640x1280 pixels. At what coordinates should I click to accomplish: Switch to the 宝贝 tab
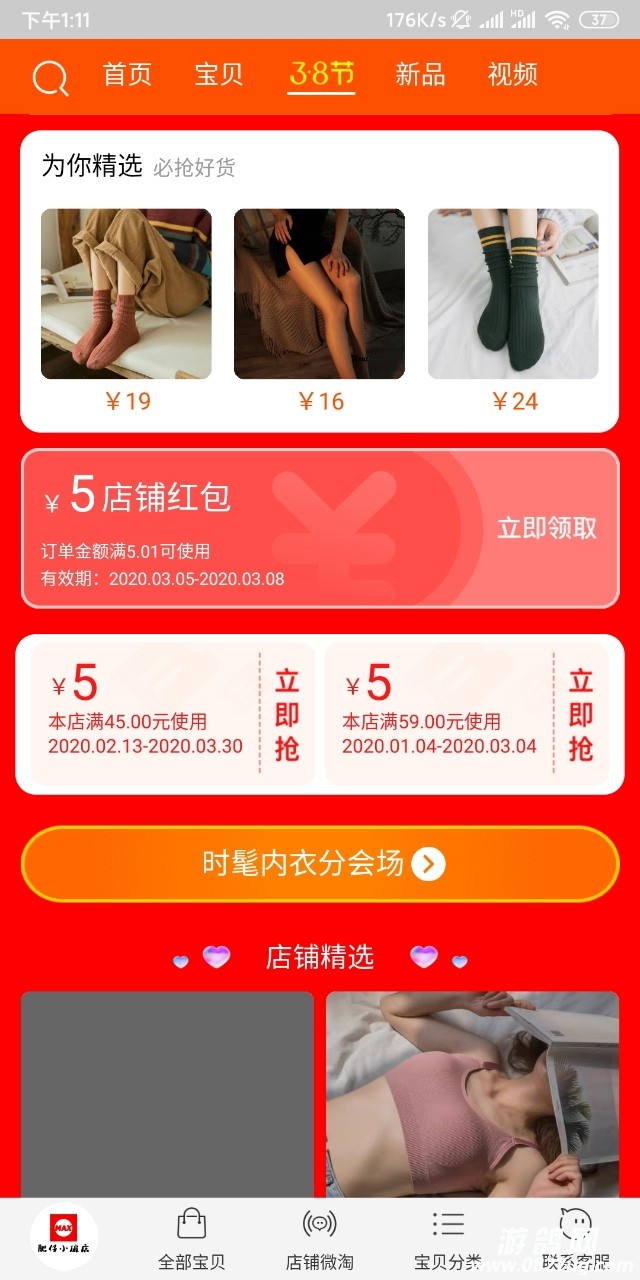click(x=219, y=74)
